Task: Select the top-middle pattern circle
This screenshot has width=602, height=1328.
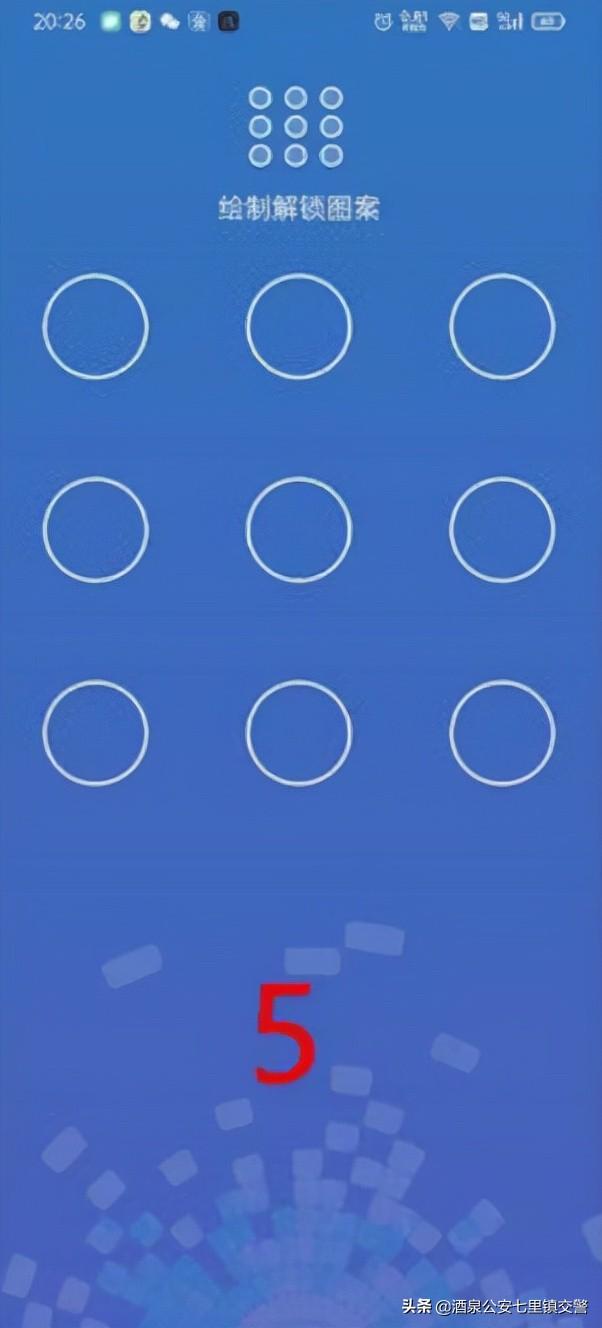Action: 299,327
